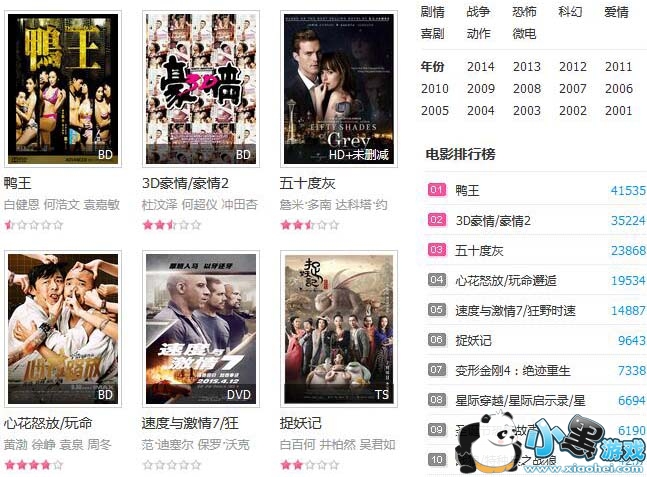Filter by year 2010
The image size is (647, 477).
[434, 89]
